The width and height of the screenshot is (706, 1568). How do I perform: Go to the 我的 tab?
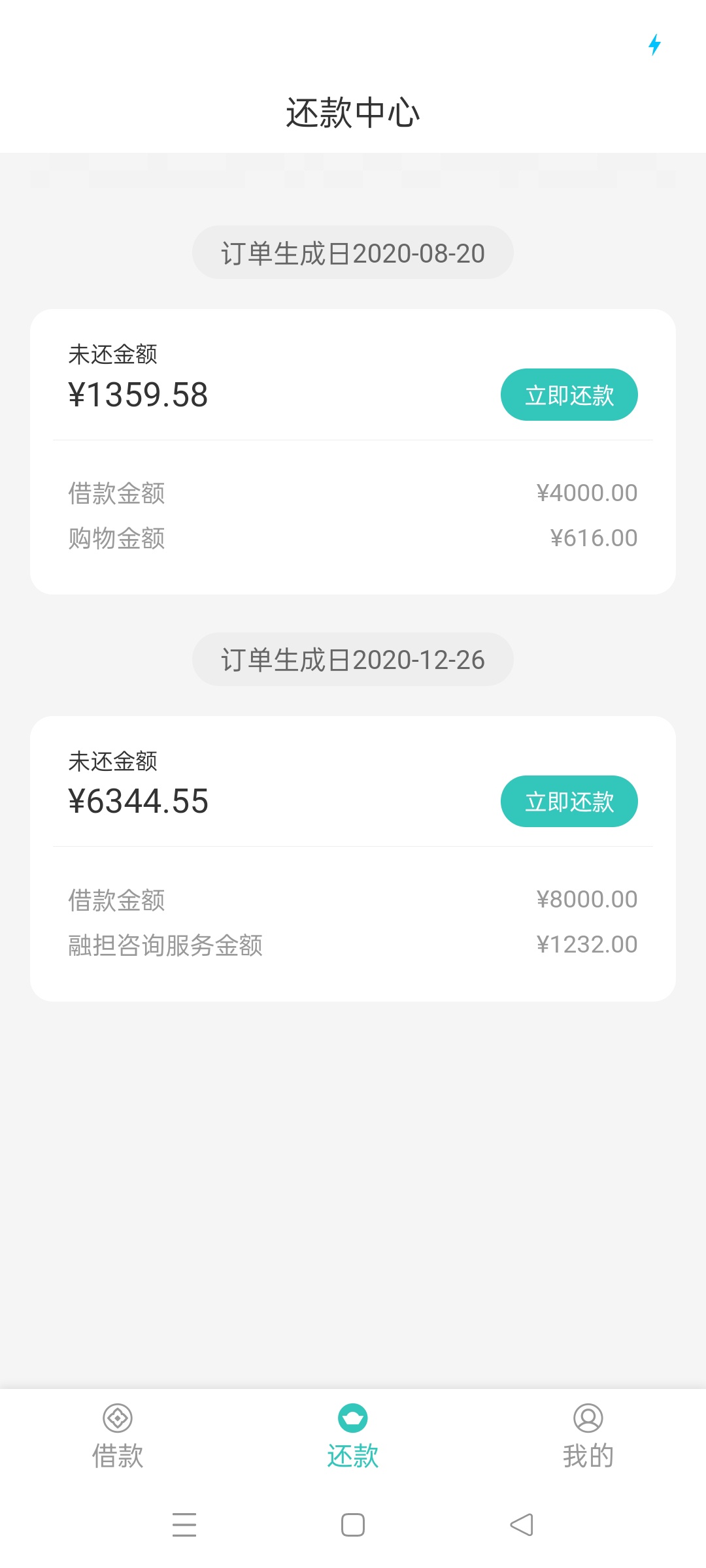pyautogui.click(x=588, y=1437)
